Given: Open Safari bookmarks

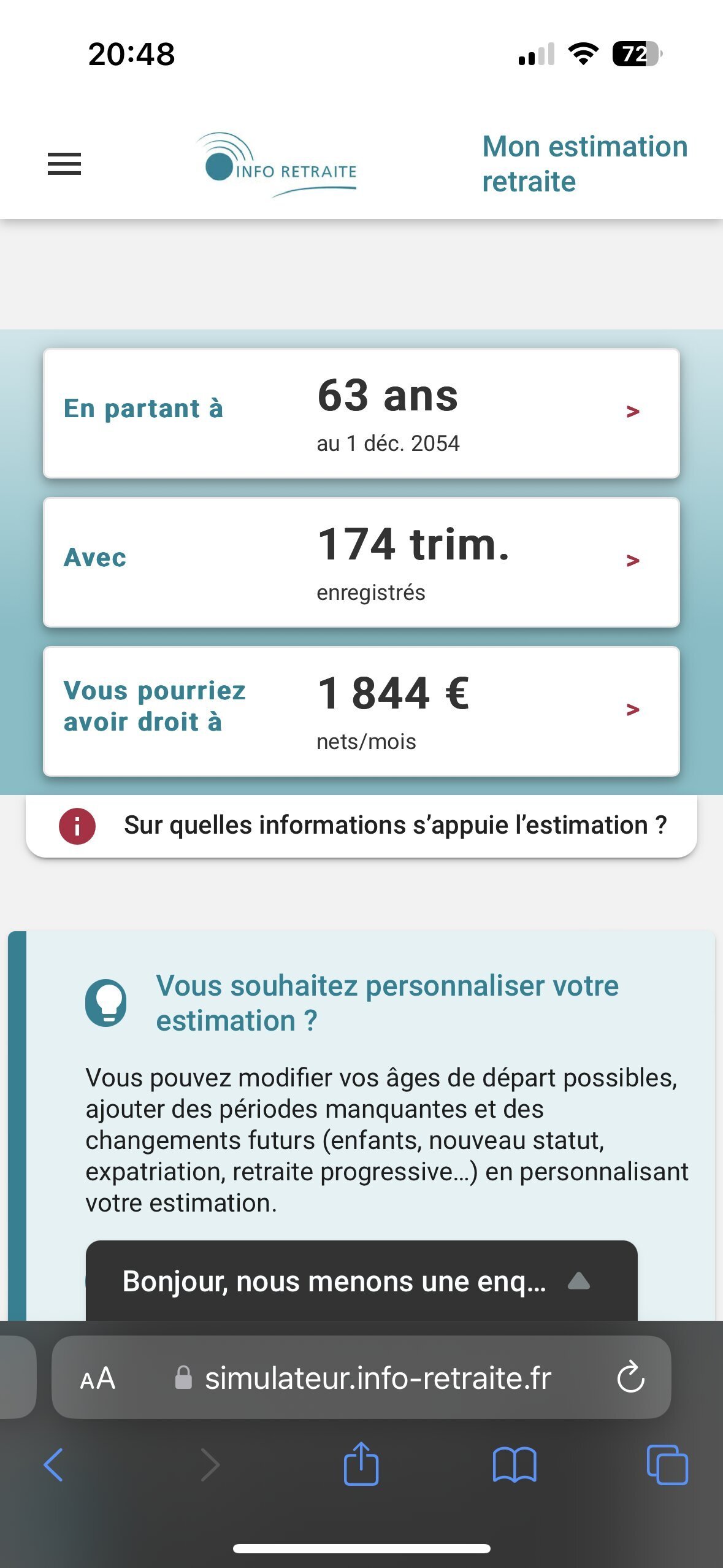Looking at the screenshot, I should coord(515,1465).
